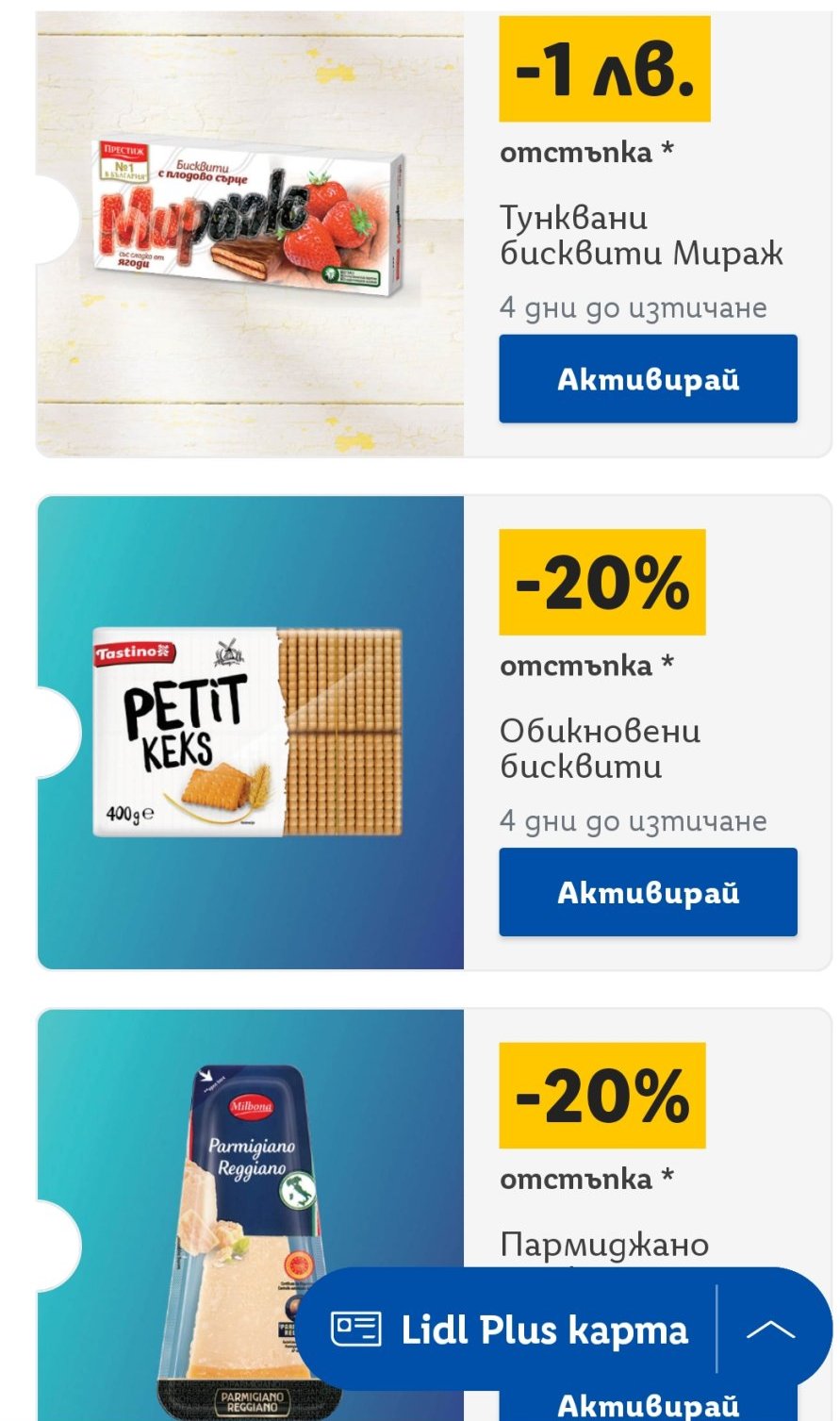Viewport: 840px width, 1421px height.
Task: Activate the Пармиджано coupon
Action: (648, 1405)
